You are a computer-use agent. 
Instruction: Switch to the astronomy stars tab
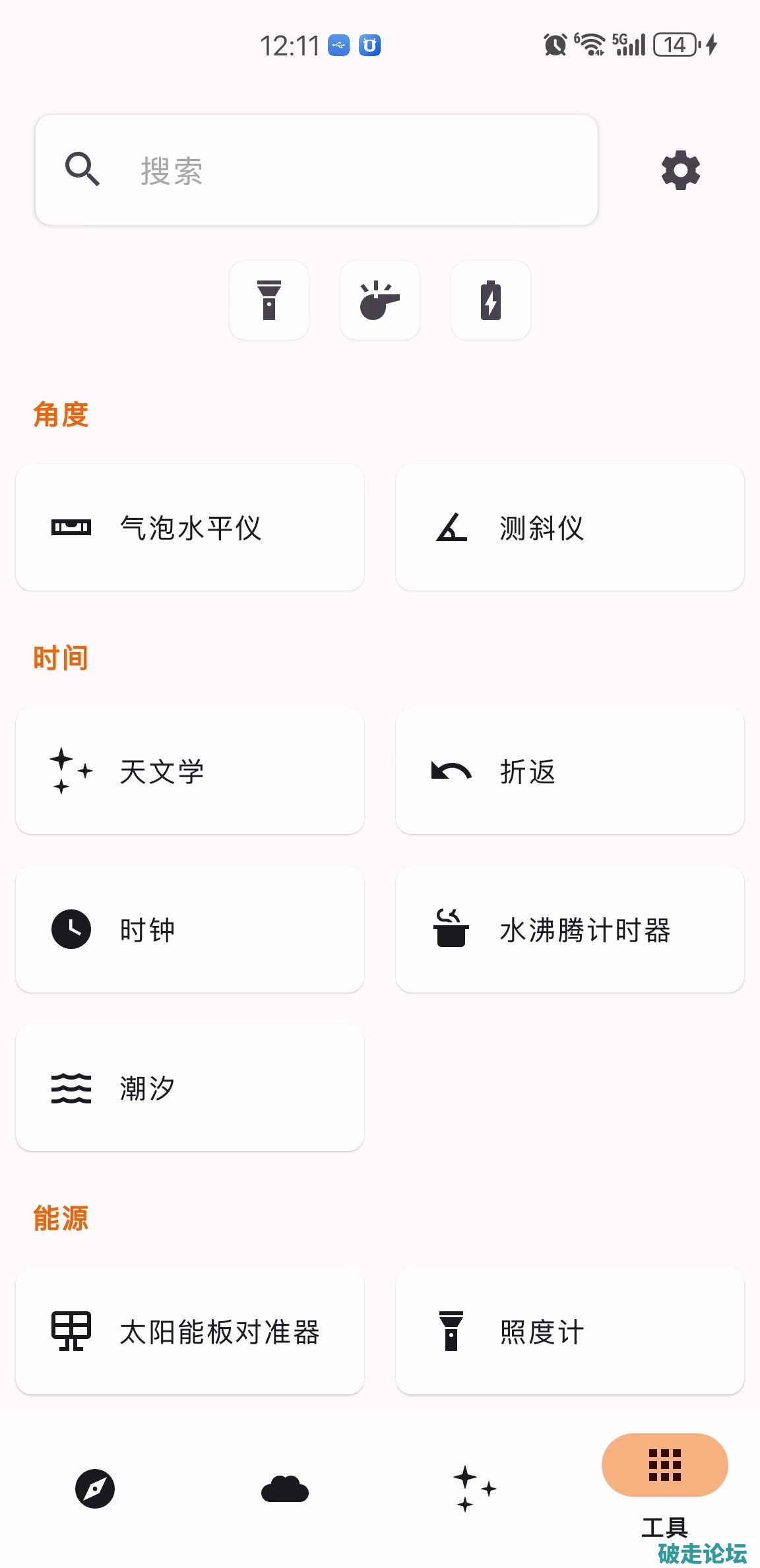click(475, 1489)
